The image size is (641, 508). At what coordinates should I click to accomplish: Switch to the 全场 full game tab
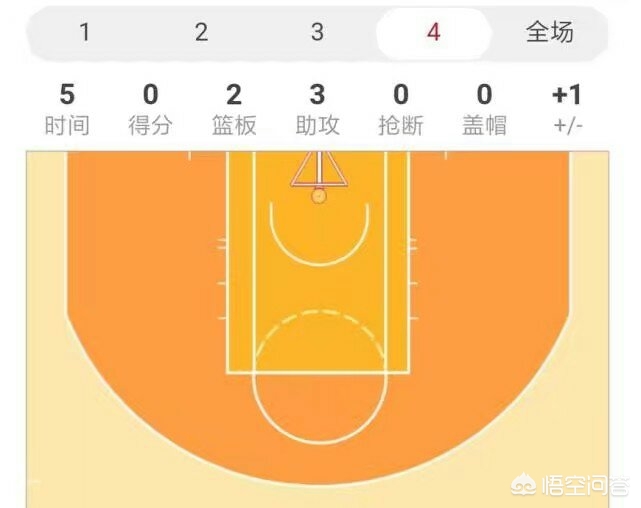tap(550, 32)
